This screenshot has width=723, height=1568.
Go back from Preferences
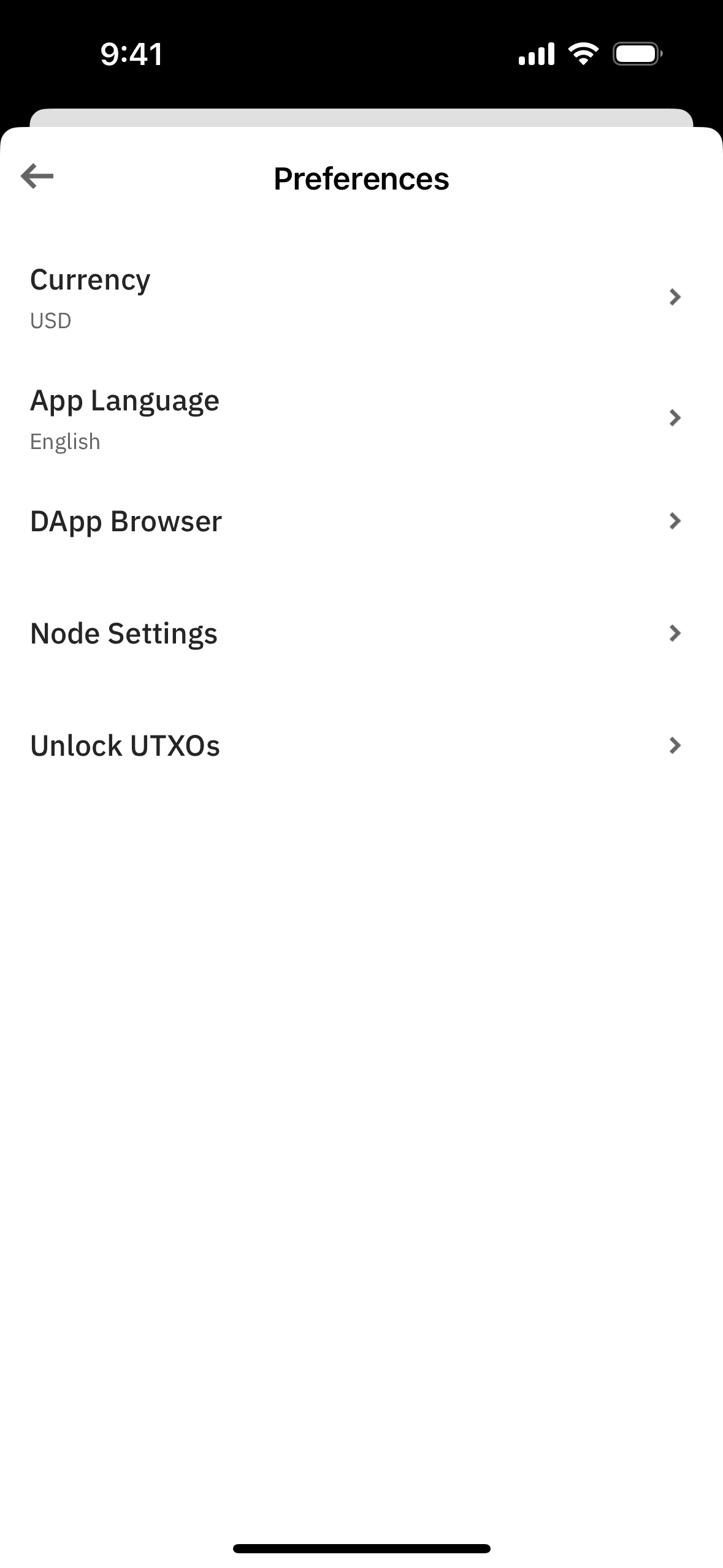click(37, 177)
